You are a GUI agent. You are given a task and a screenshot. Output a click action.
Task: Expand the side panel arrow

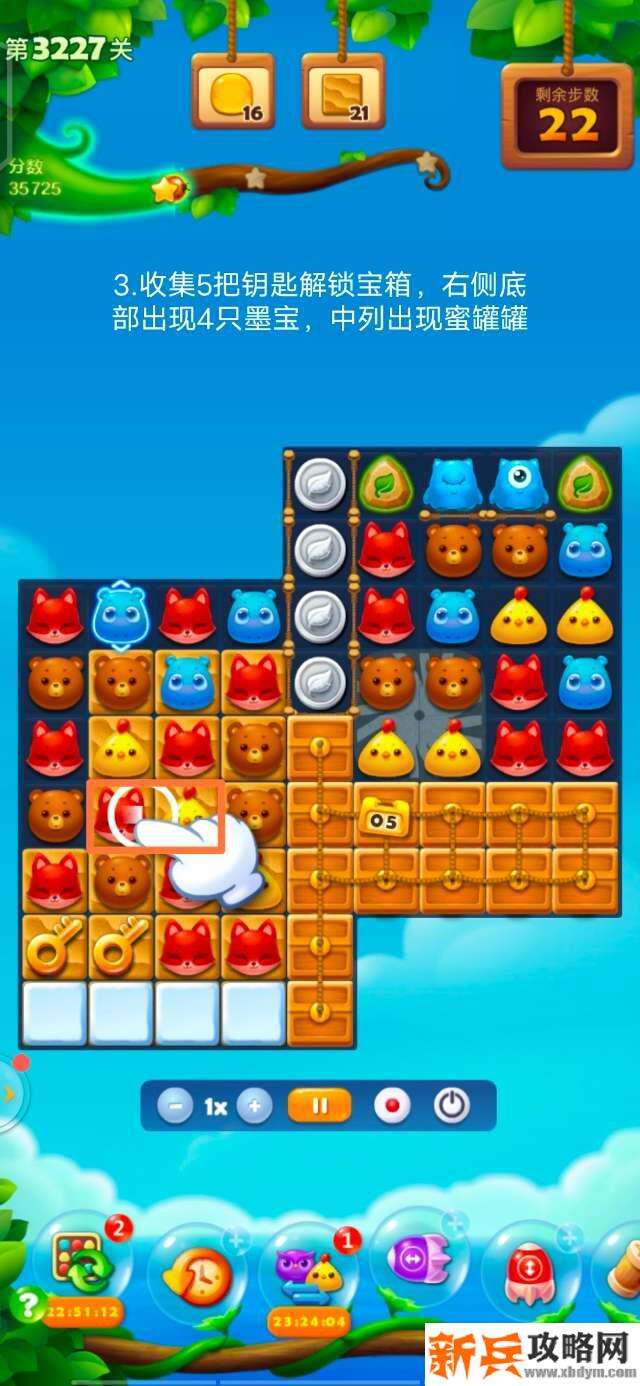10,1093
